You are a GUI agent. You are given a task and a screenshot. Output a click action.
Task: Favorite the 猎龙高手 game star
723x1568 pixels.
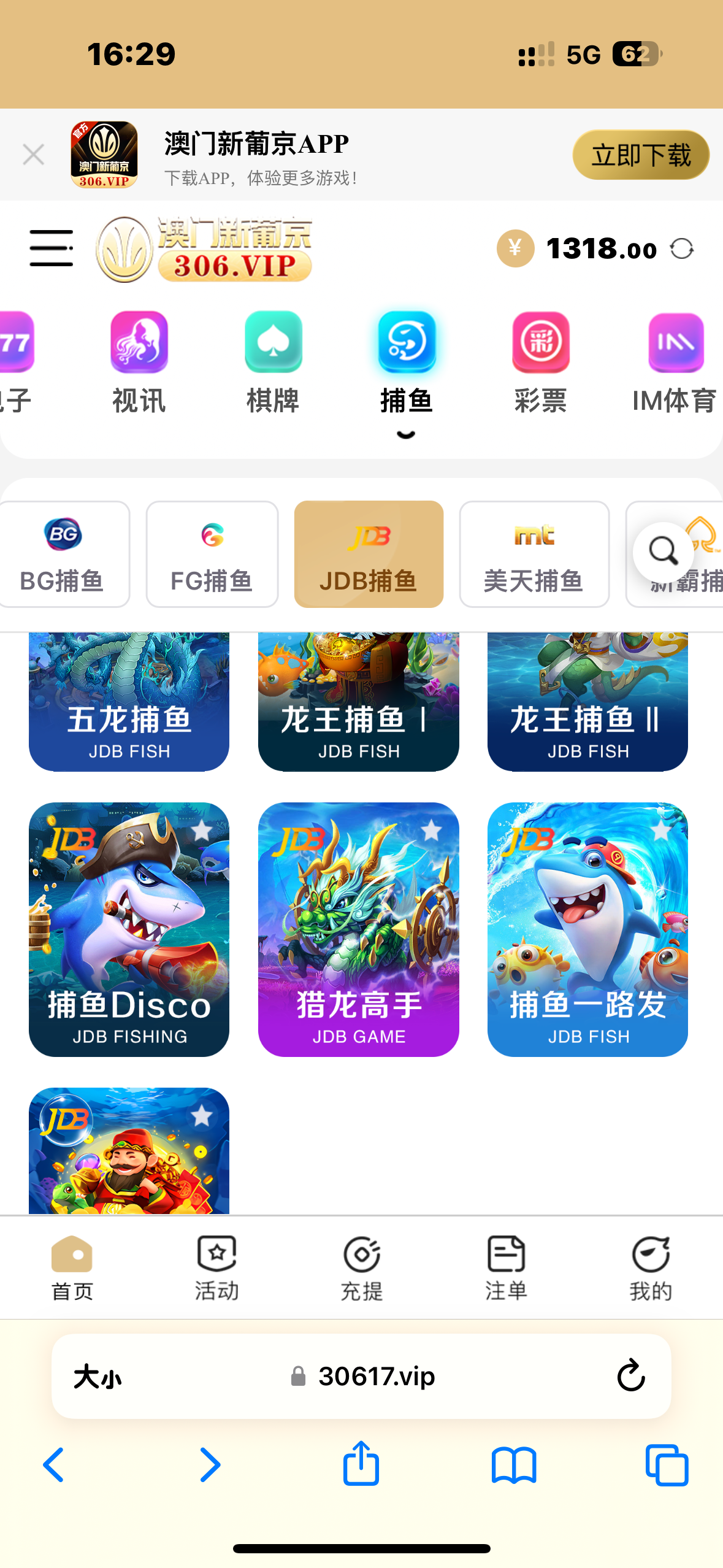click(432, 831)
